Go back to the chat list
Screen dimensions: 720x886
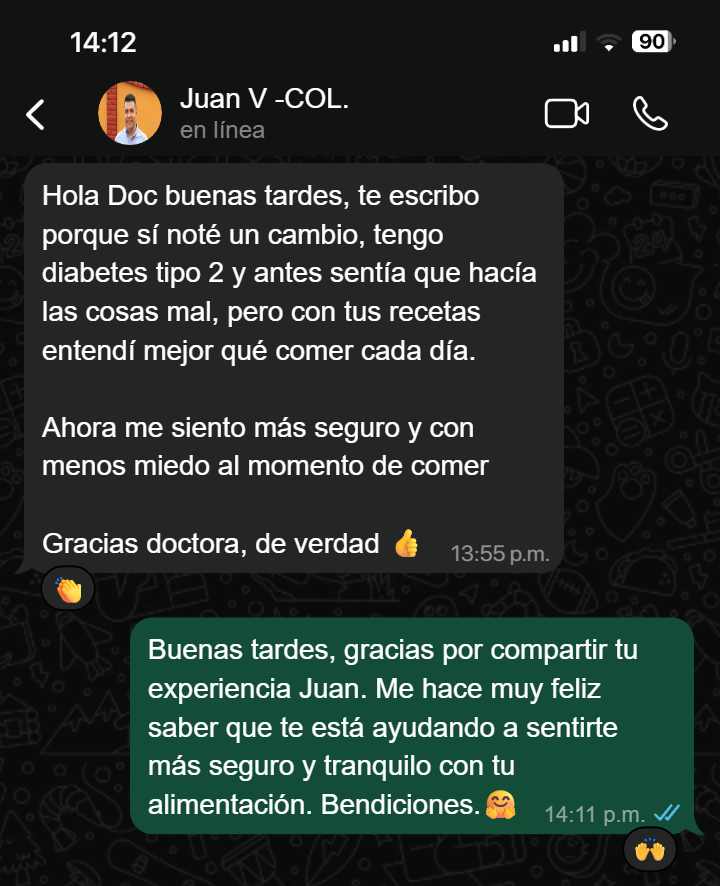[x=36, y=115]
